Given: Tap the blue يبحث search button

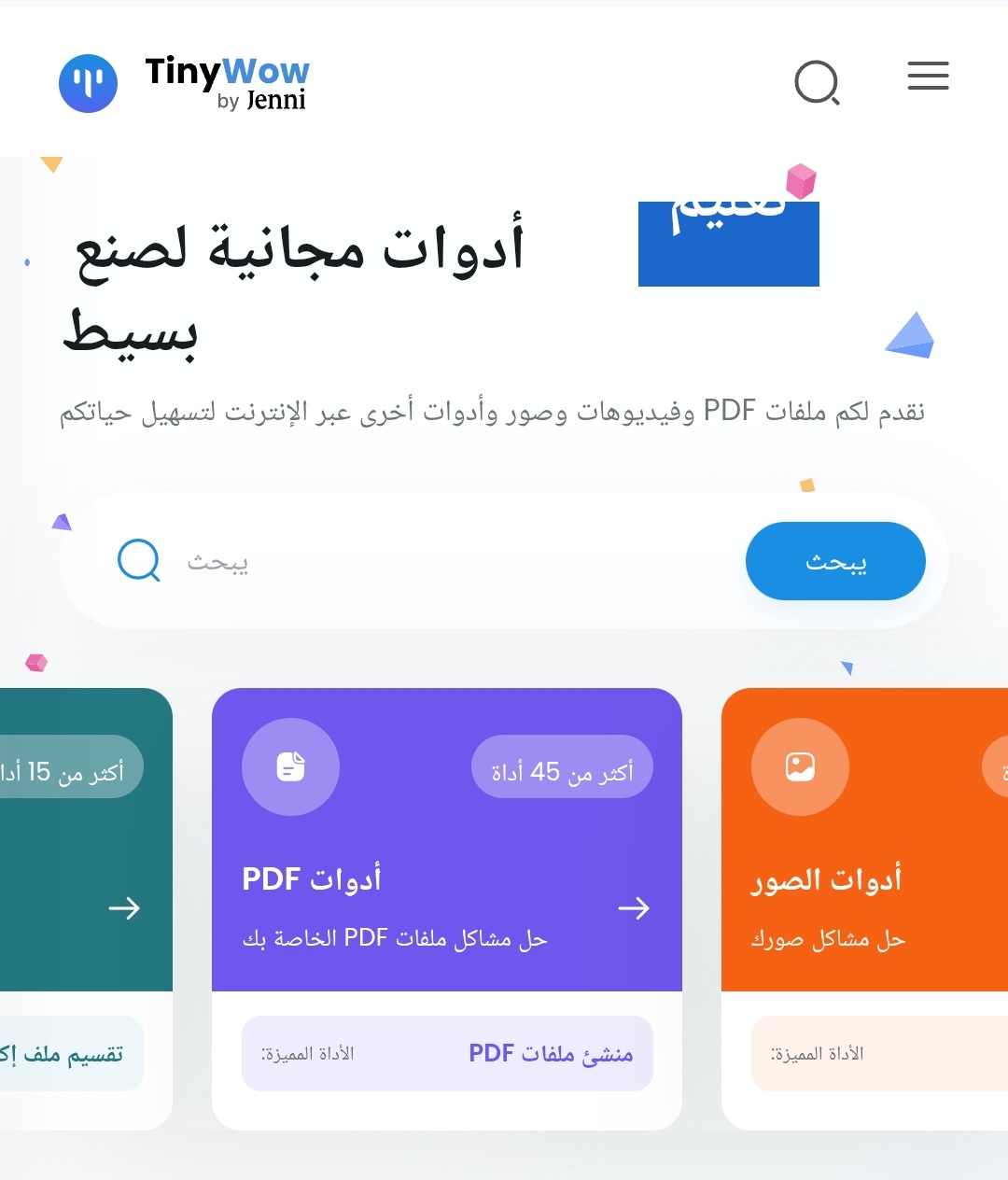Looking at the screenshot, I should click(x=835, y=561).
